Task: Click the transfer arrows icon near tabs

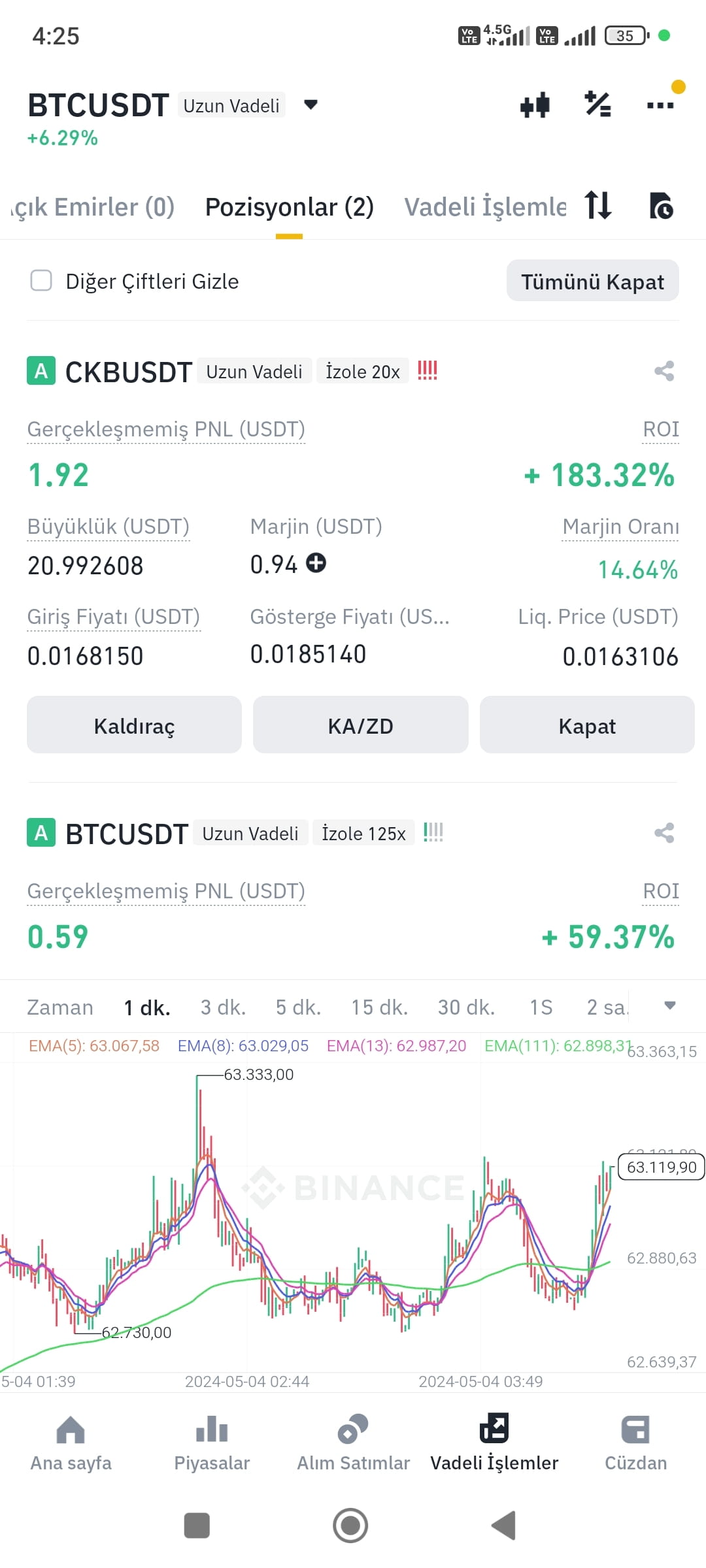Action: tap(598, 206)
